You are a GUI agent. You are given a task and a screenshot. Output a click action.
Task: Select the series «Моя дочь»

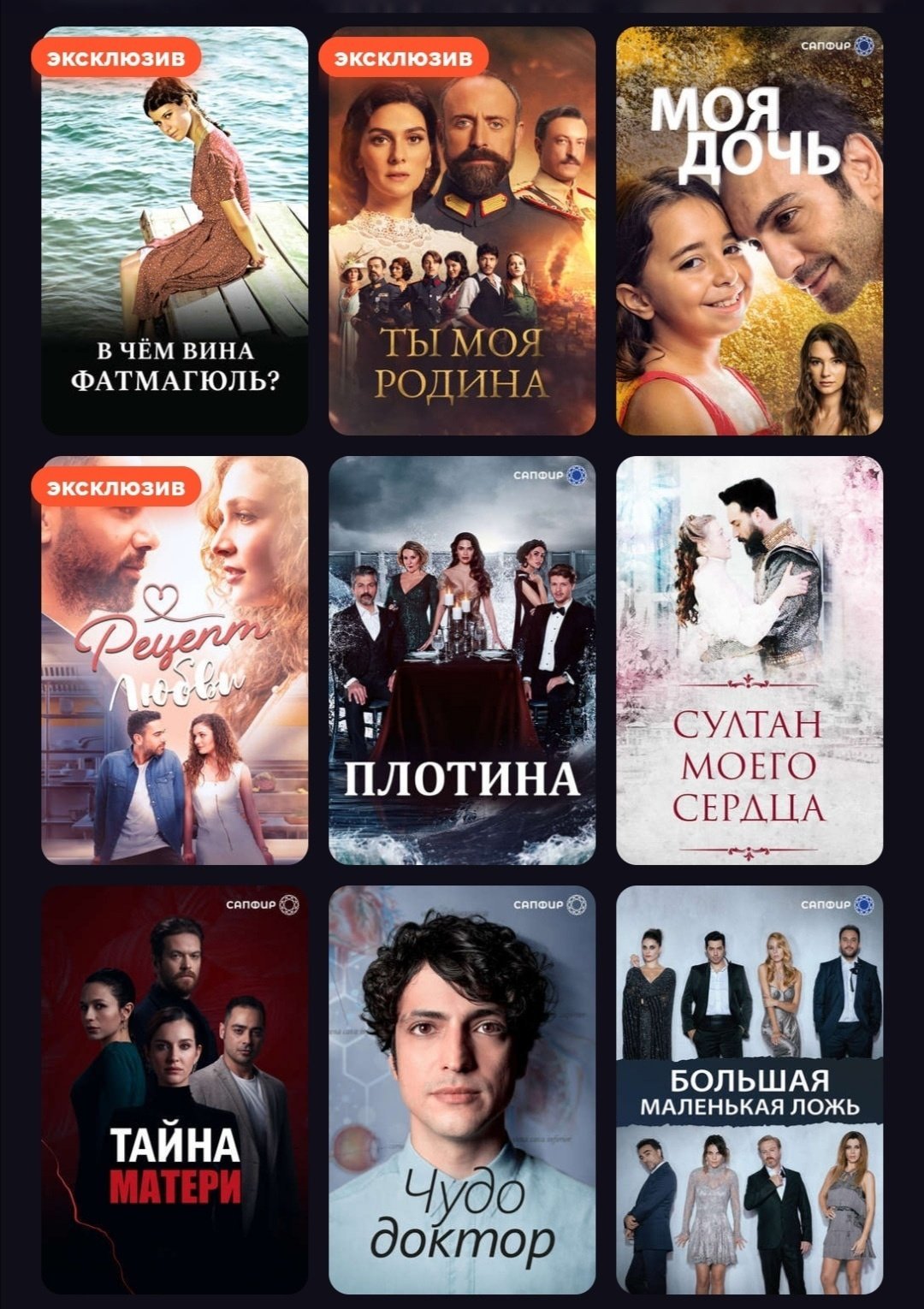pos(749,231)
